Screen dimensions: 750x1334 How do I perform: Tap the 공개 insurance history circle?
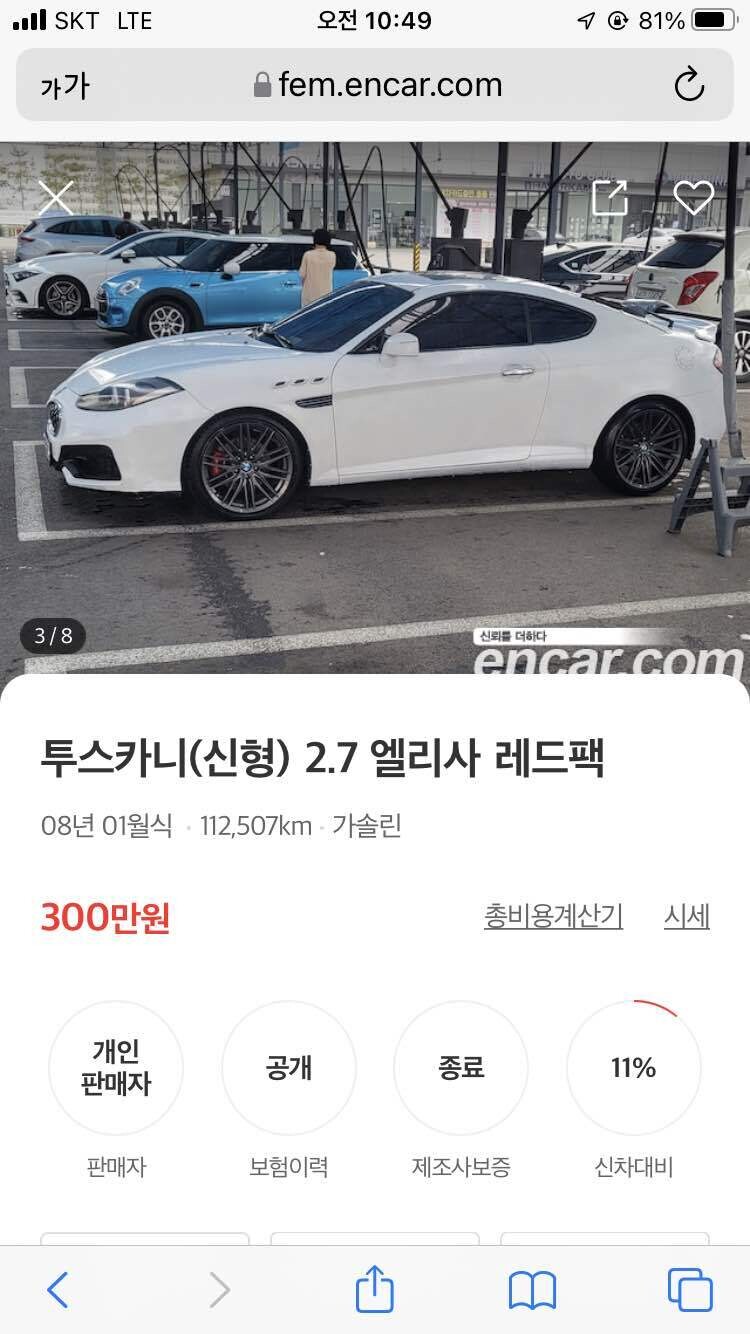pos(289,1068)
